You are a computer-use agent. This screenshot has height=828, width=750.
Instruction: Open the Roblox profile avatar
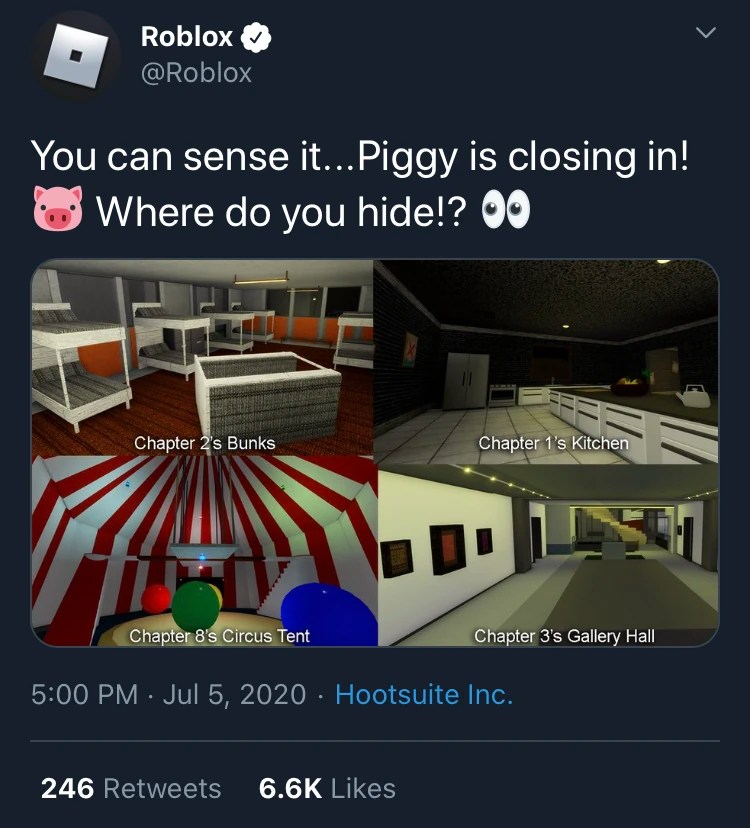76,55
